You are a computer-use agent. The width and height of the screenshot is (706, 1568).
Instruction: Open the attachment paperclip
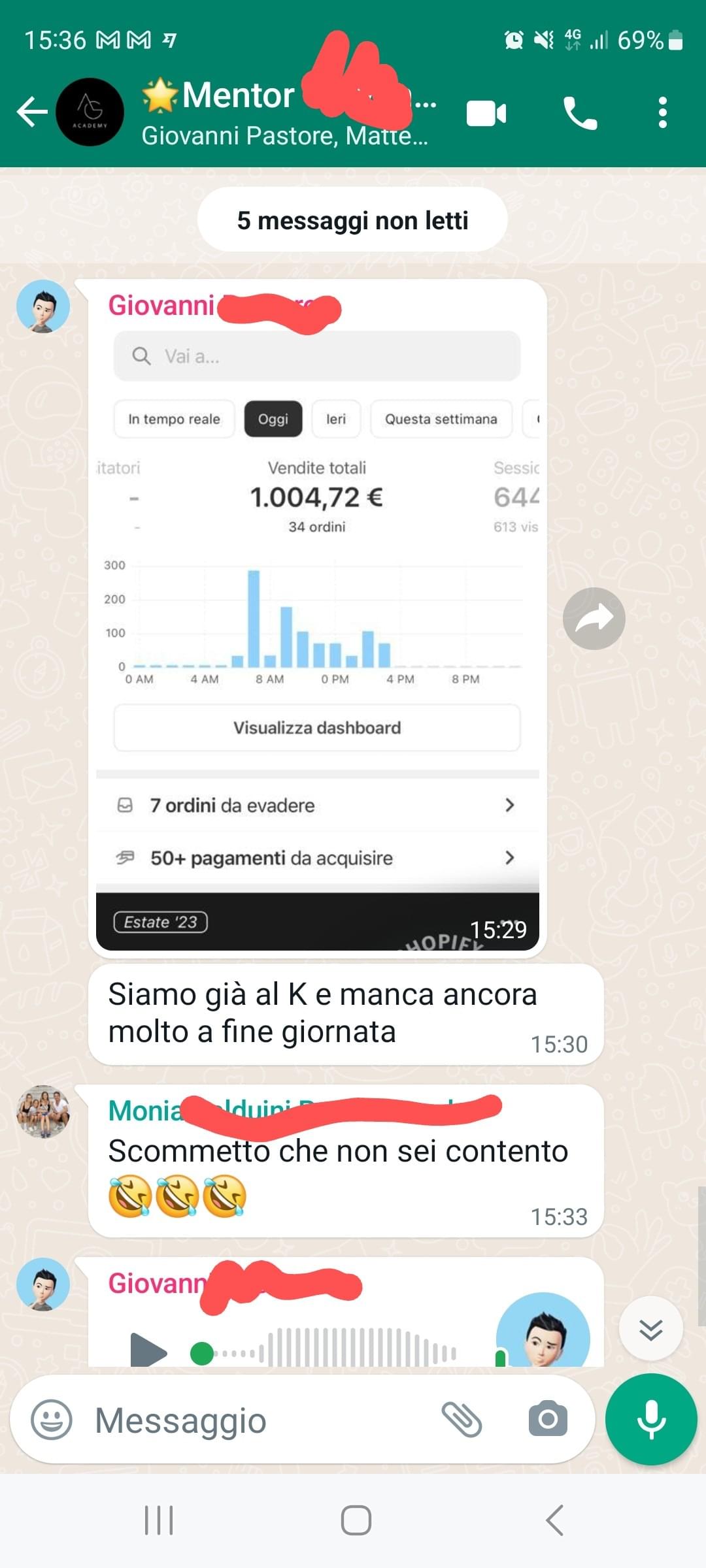point(462,1419)
